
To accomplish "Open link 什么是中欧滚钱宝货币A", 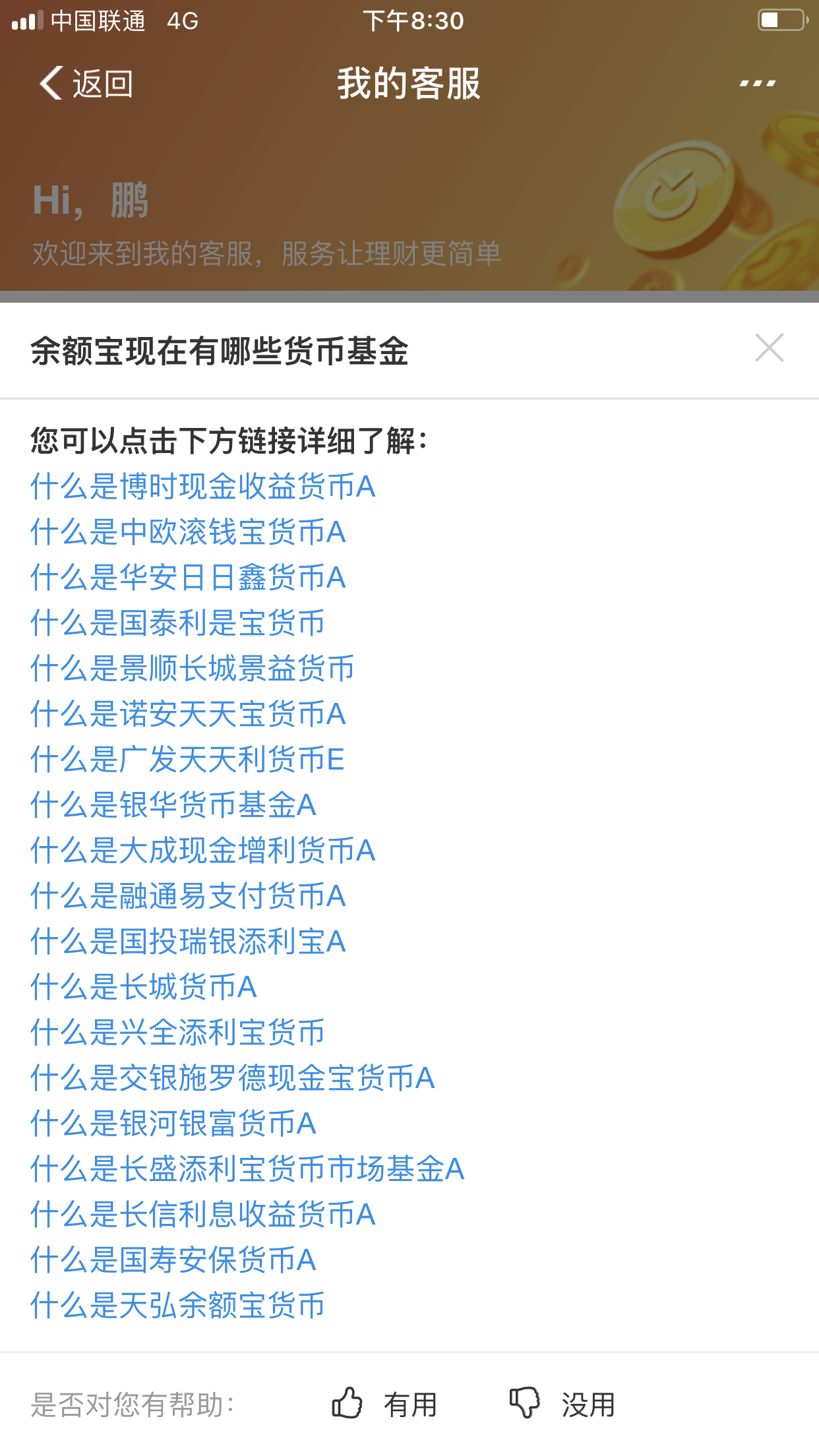I will click(x=189, y=532).
